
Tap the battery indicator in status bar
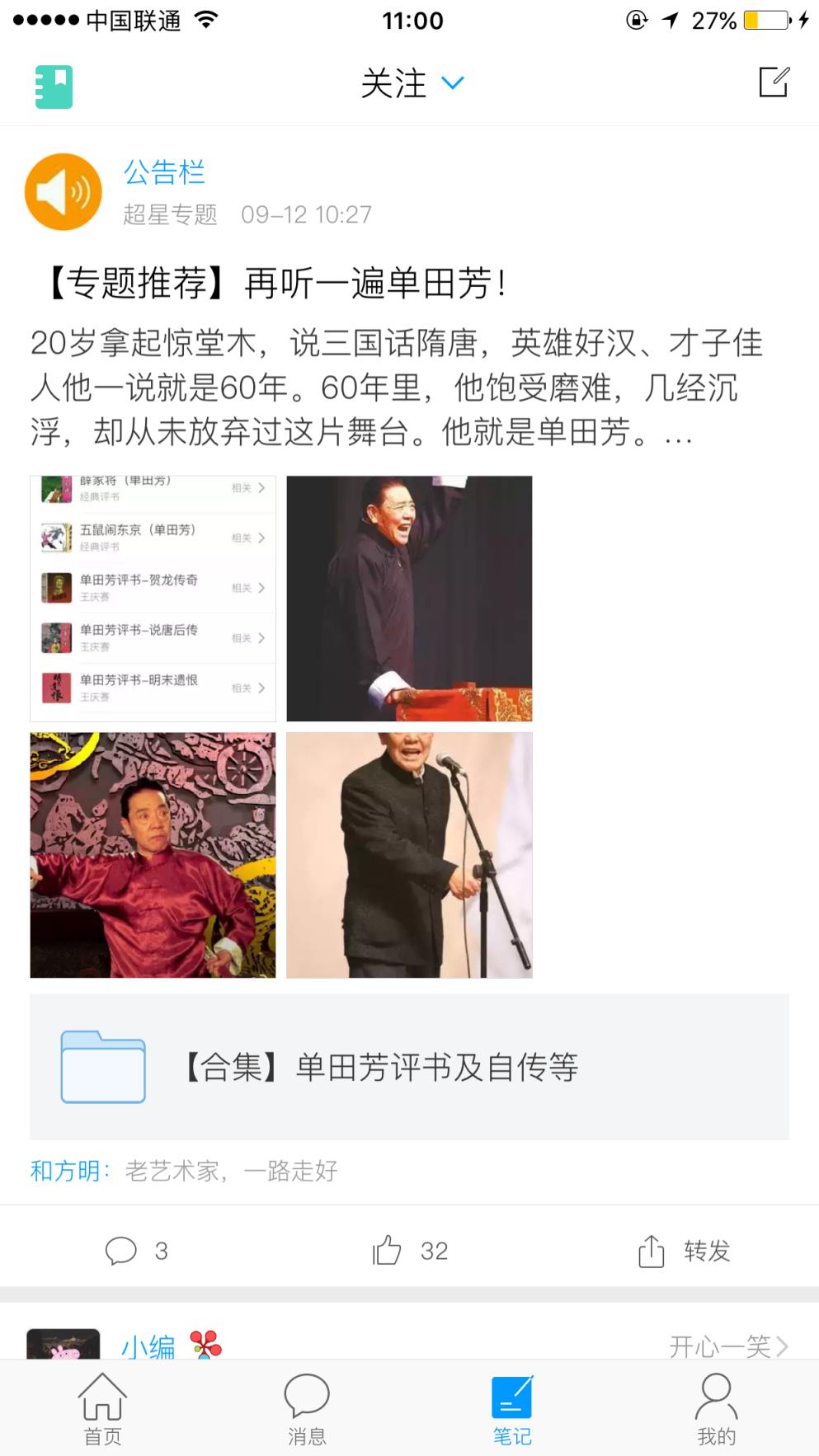point(767,21)
